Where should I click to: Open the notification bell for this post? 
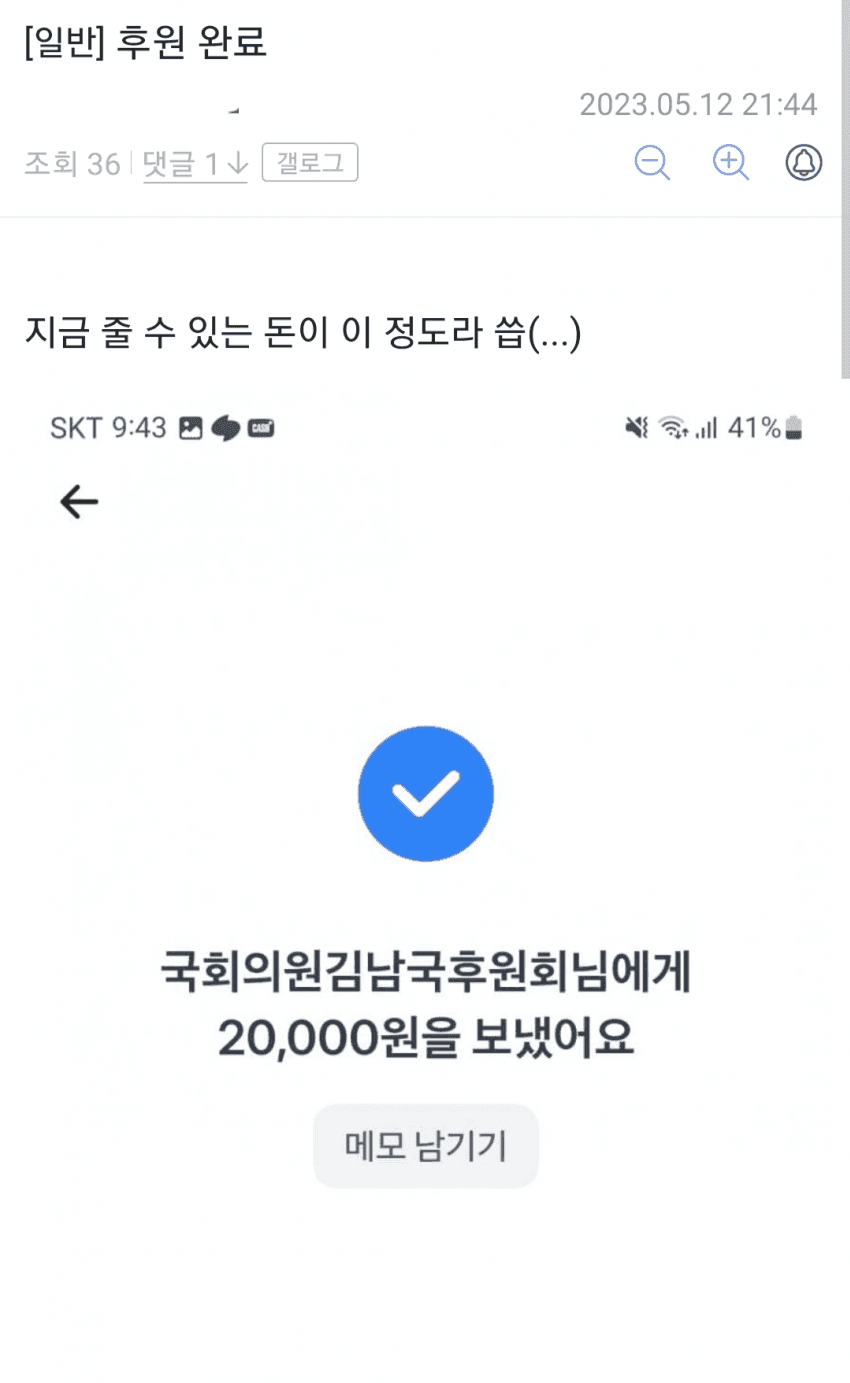tap(804, 162)
